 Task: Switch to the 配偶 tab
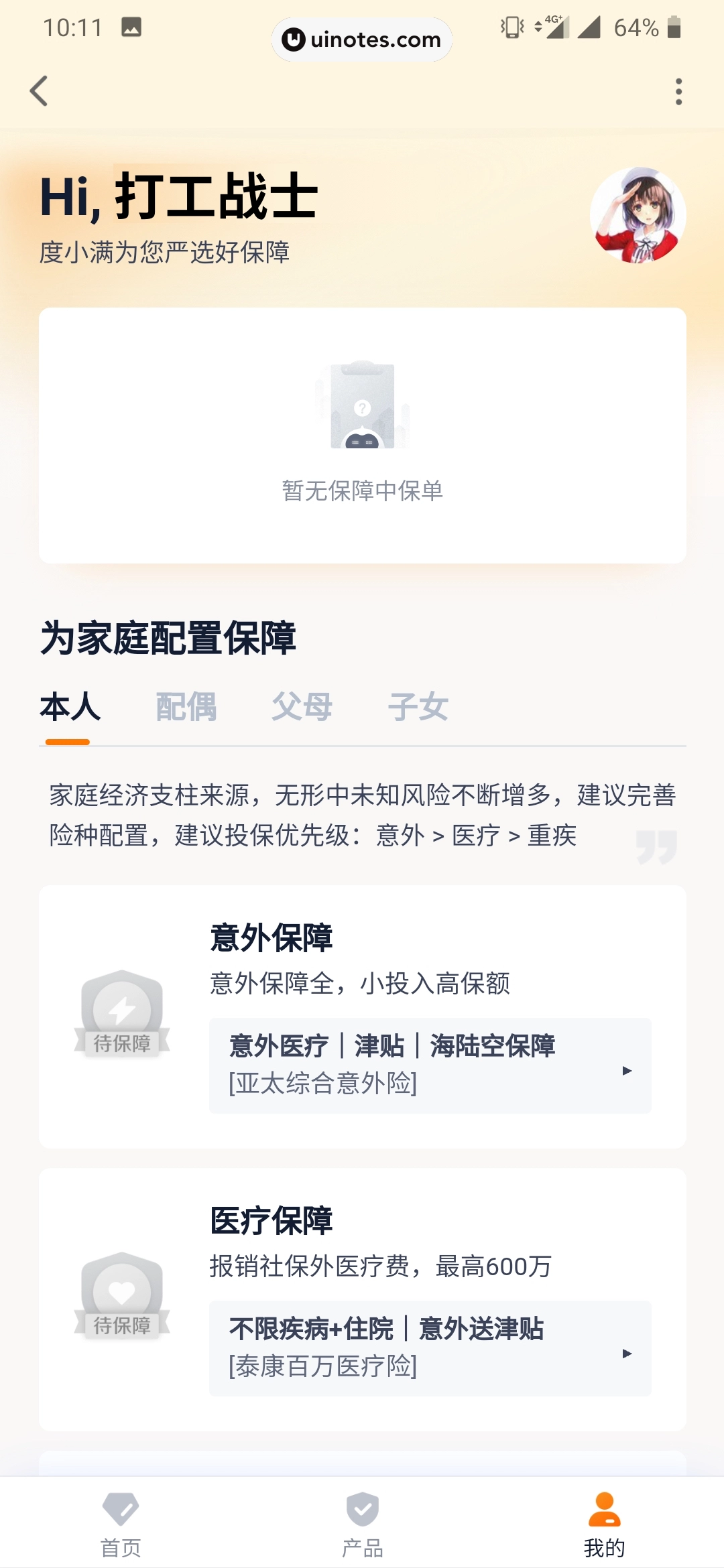click(186, 708)
